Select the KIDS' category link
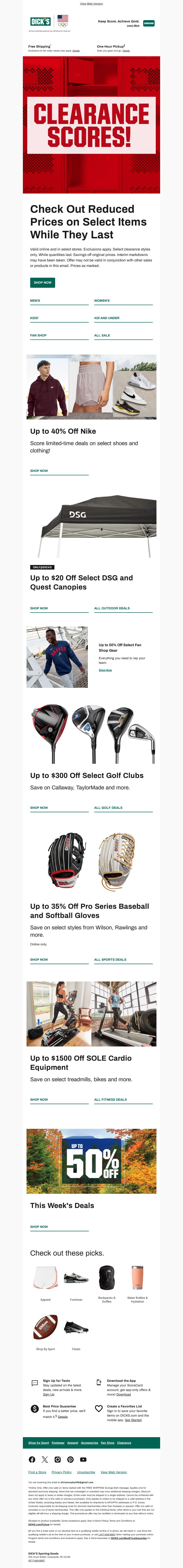183x1568 pixels. click(x=35, y=318)
